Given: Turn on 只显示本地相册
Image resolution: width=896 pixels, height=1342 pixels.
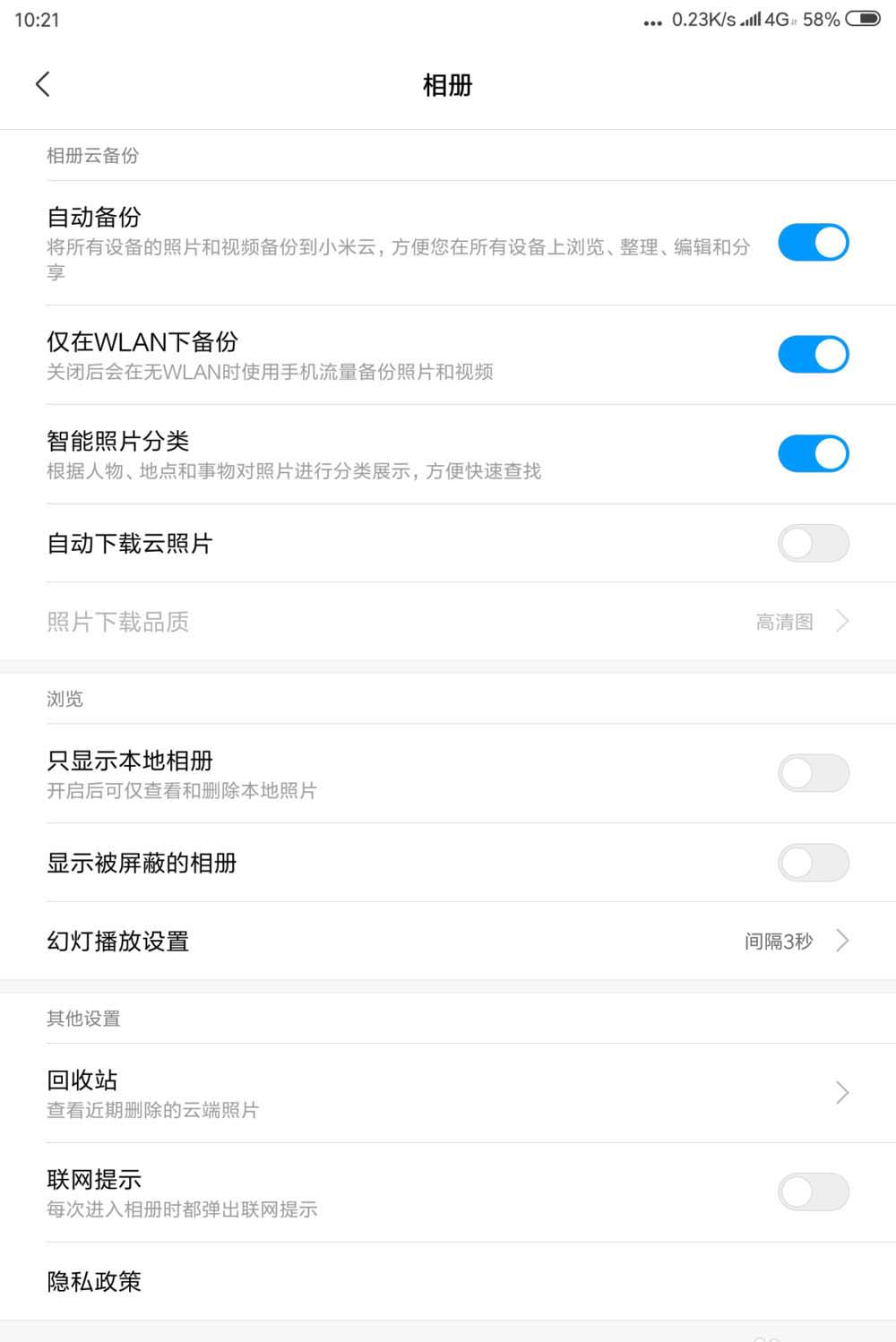Looking at the screenshot, I should click(x=813, y=773).
